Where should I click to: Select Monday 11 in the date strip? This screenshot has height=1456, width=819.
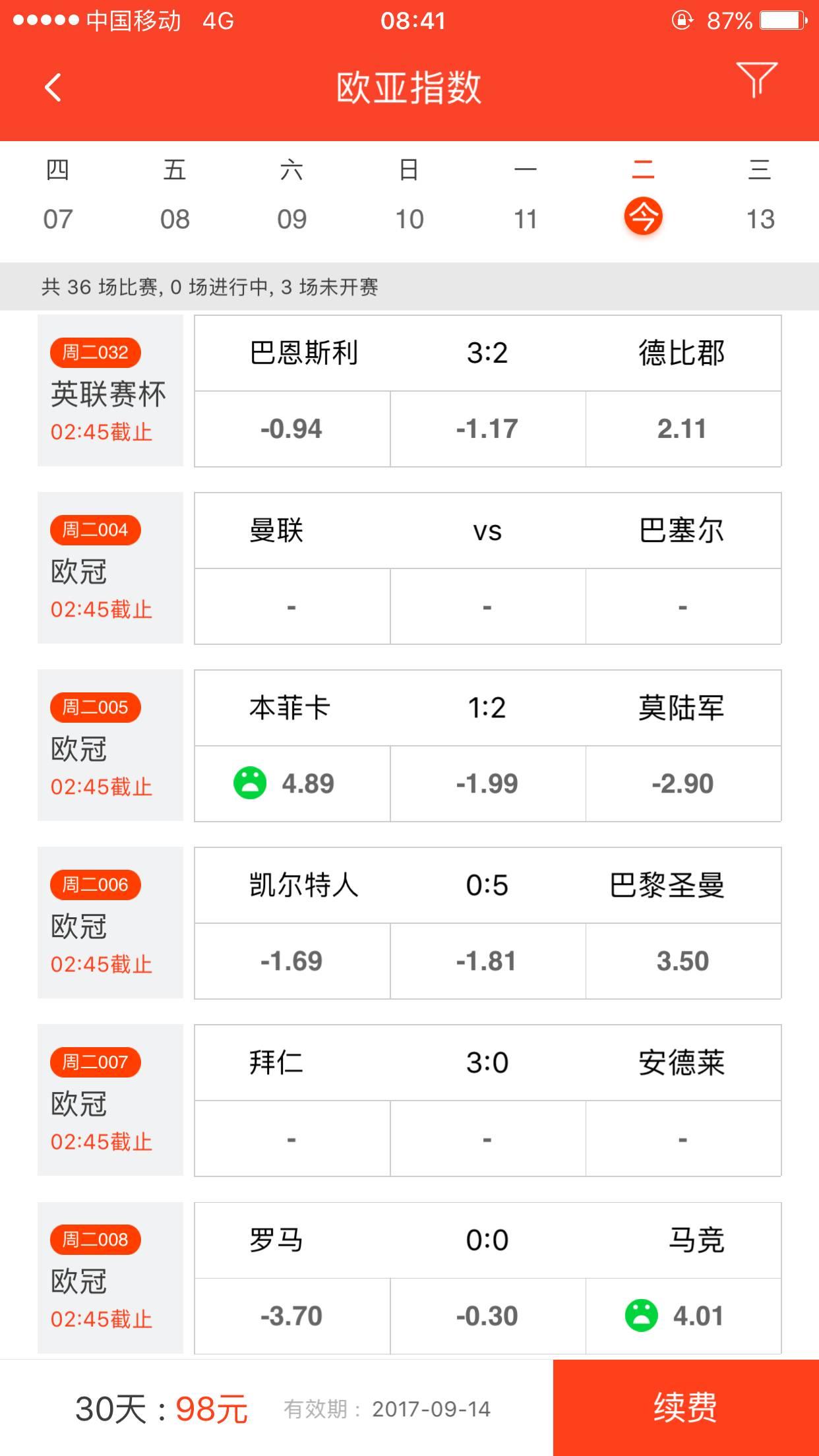coord(526,195)
